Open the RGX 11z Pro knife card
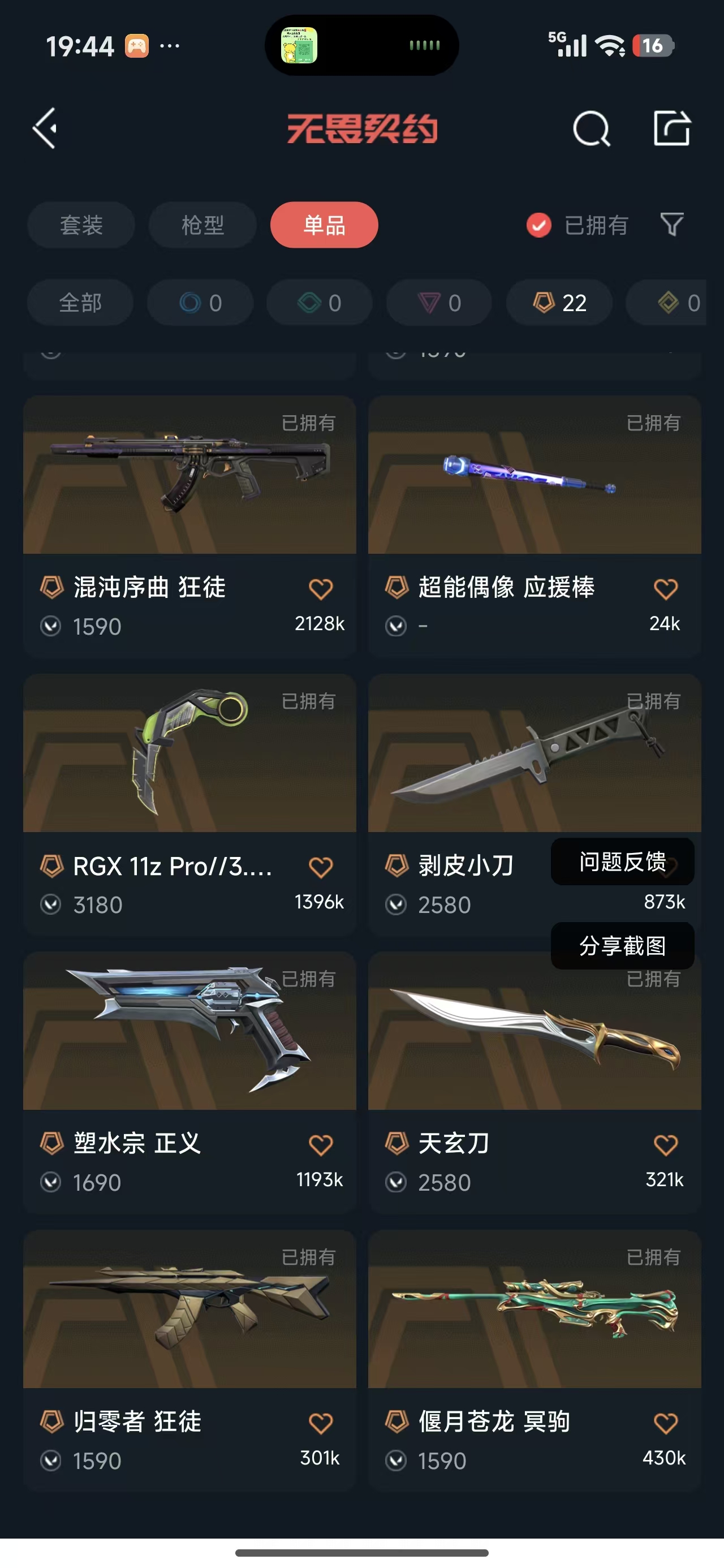724x1568 pixels. tap(189, 804)
